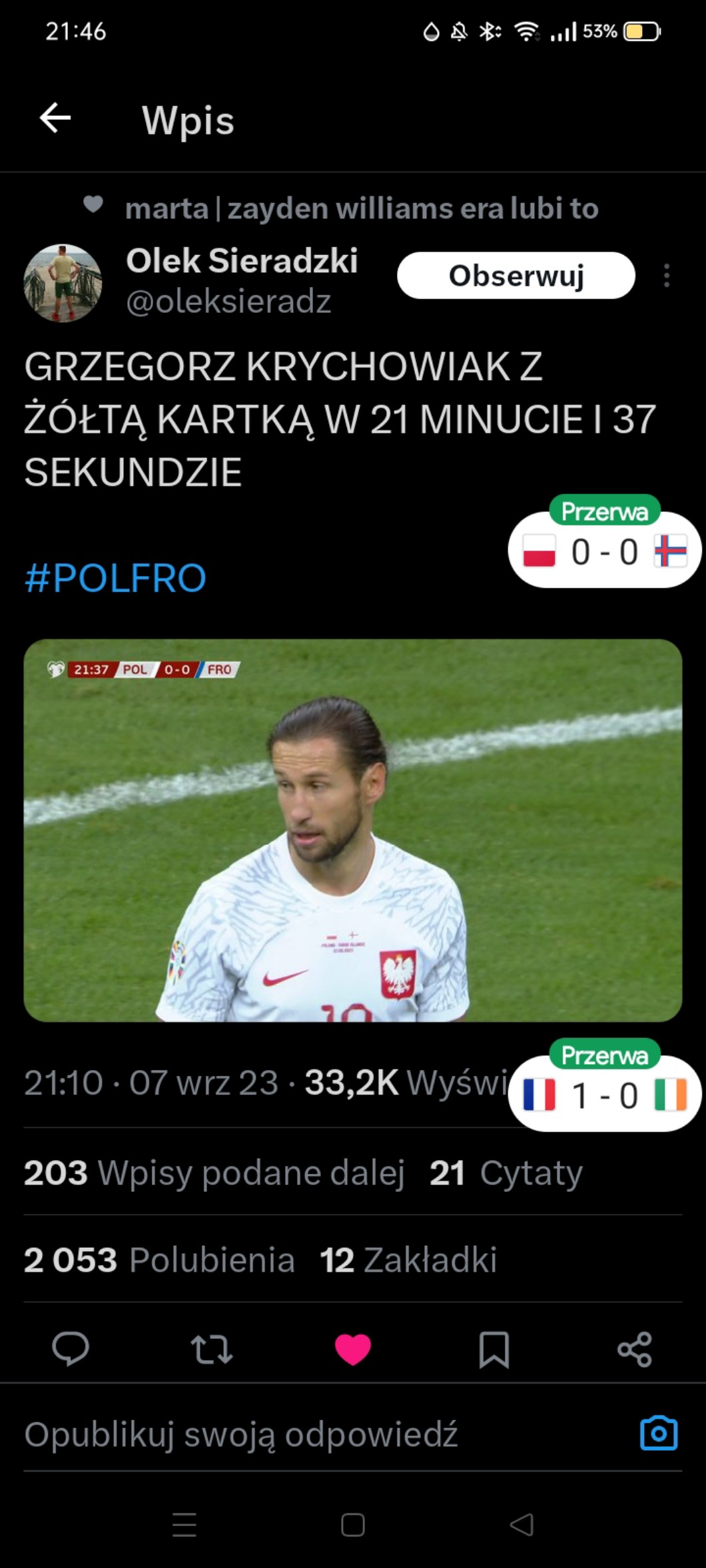Open the France 1-0 Ireland score widget

604,1095
